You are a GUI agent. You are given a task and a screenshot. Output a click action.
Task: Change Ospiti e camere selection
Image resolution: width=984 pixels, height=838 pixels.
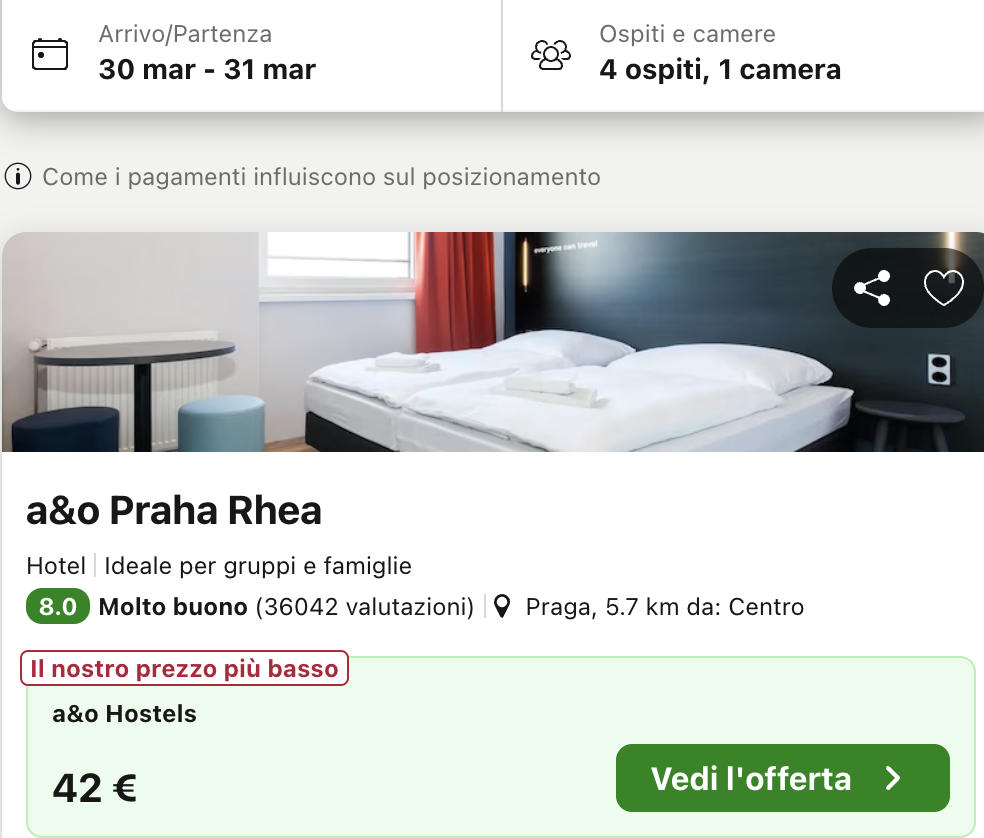[740, 54]
